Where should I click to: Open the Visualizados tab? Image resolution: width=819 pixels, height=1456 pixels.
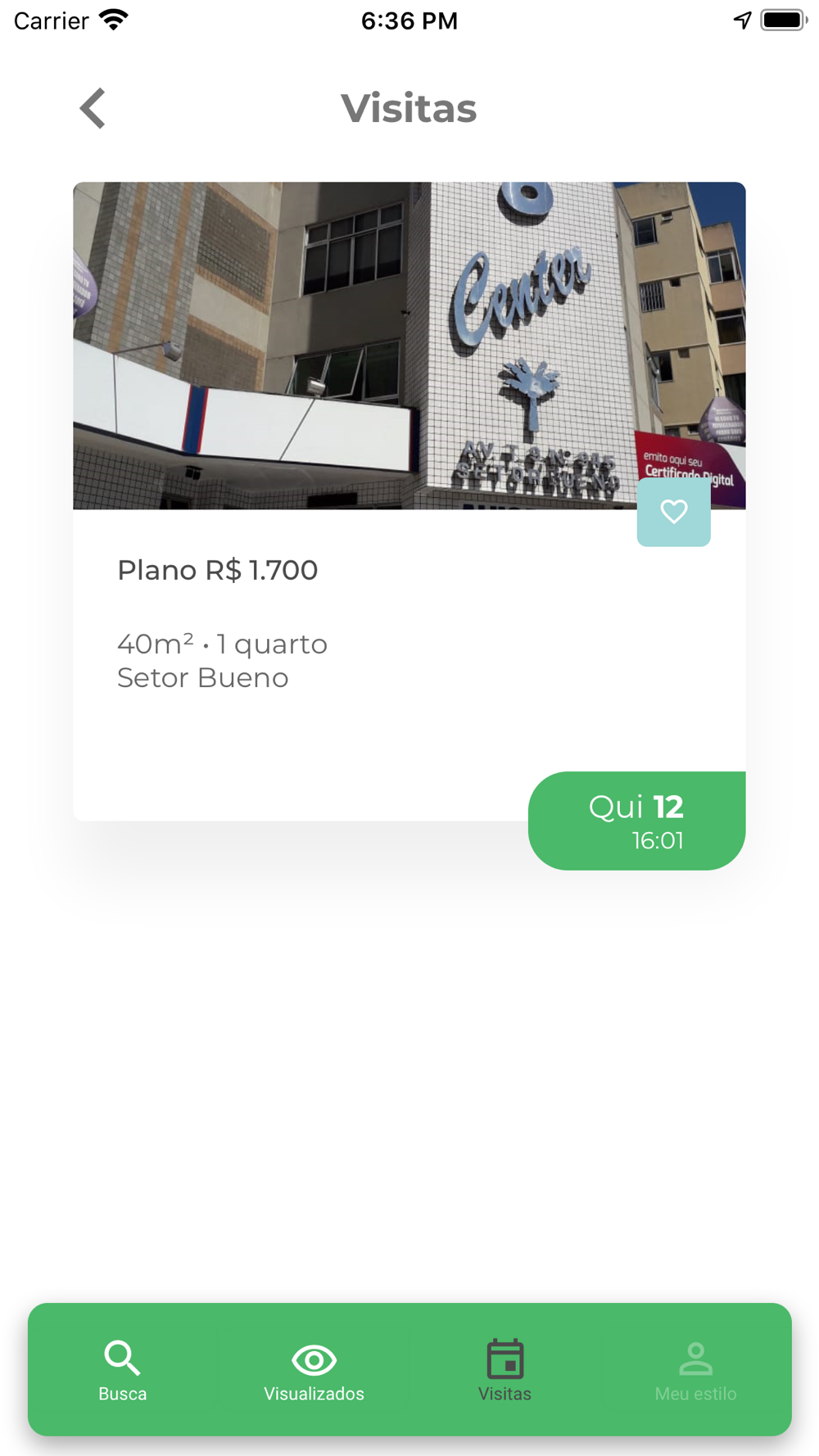tap(314, 1370)
